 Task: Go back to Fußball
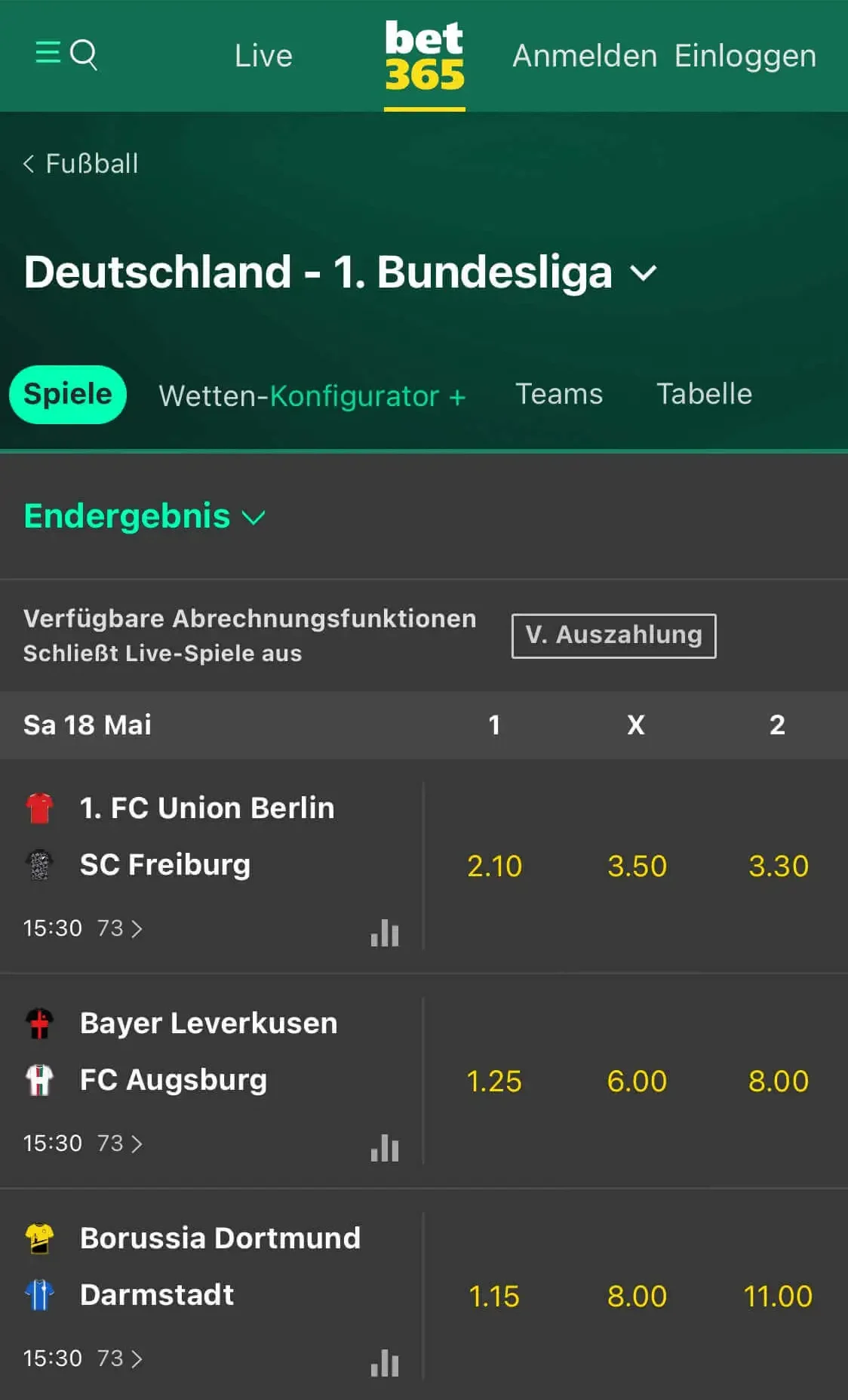pyautogui.click(x=81, y=164)
